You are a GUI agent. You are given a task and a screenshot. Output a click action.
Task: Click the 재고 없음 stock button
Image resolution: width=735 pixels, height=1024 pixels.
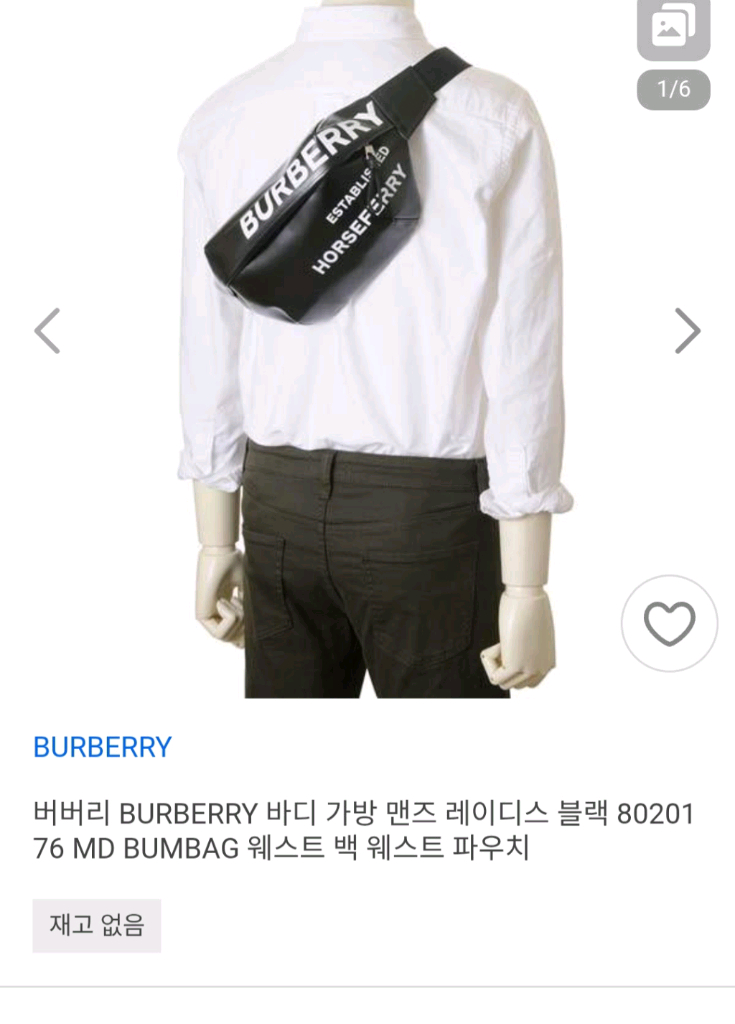point(94,927)
